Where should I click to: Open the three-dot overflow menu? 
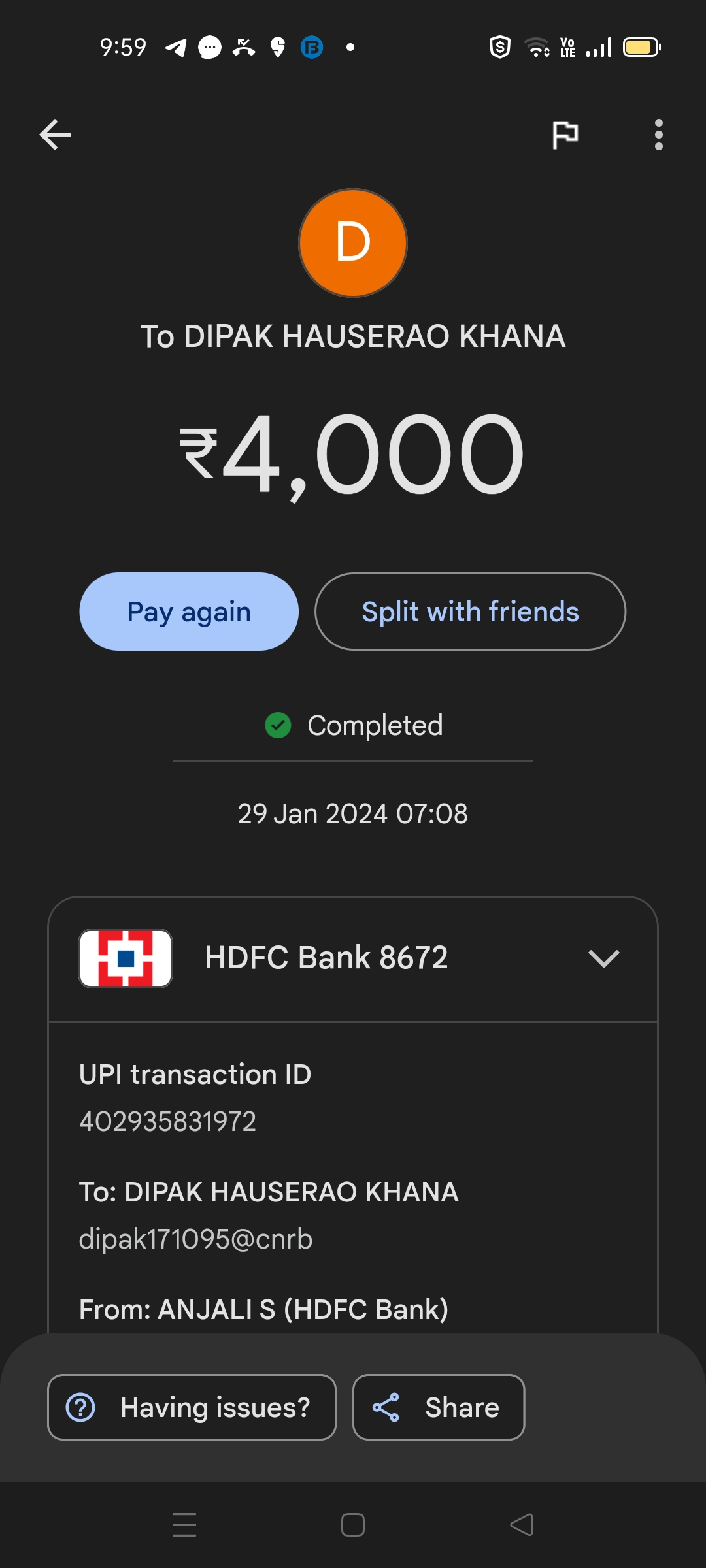pyautogui.click(x=658, y=135)
